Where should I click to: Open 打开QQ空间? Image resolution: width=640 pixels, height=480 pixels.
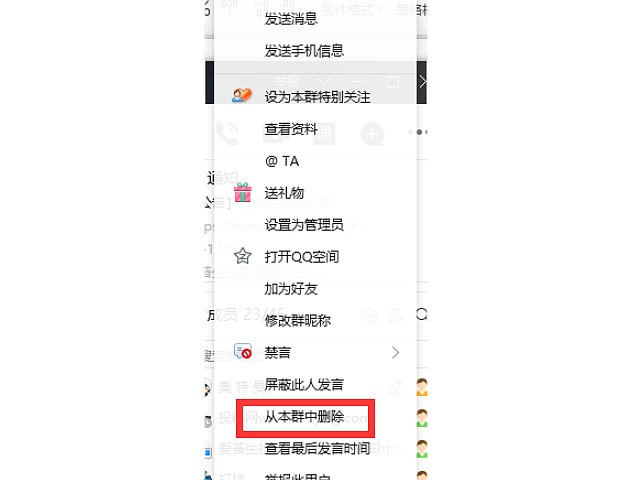tap(301, 257)
